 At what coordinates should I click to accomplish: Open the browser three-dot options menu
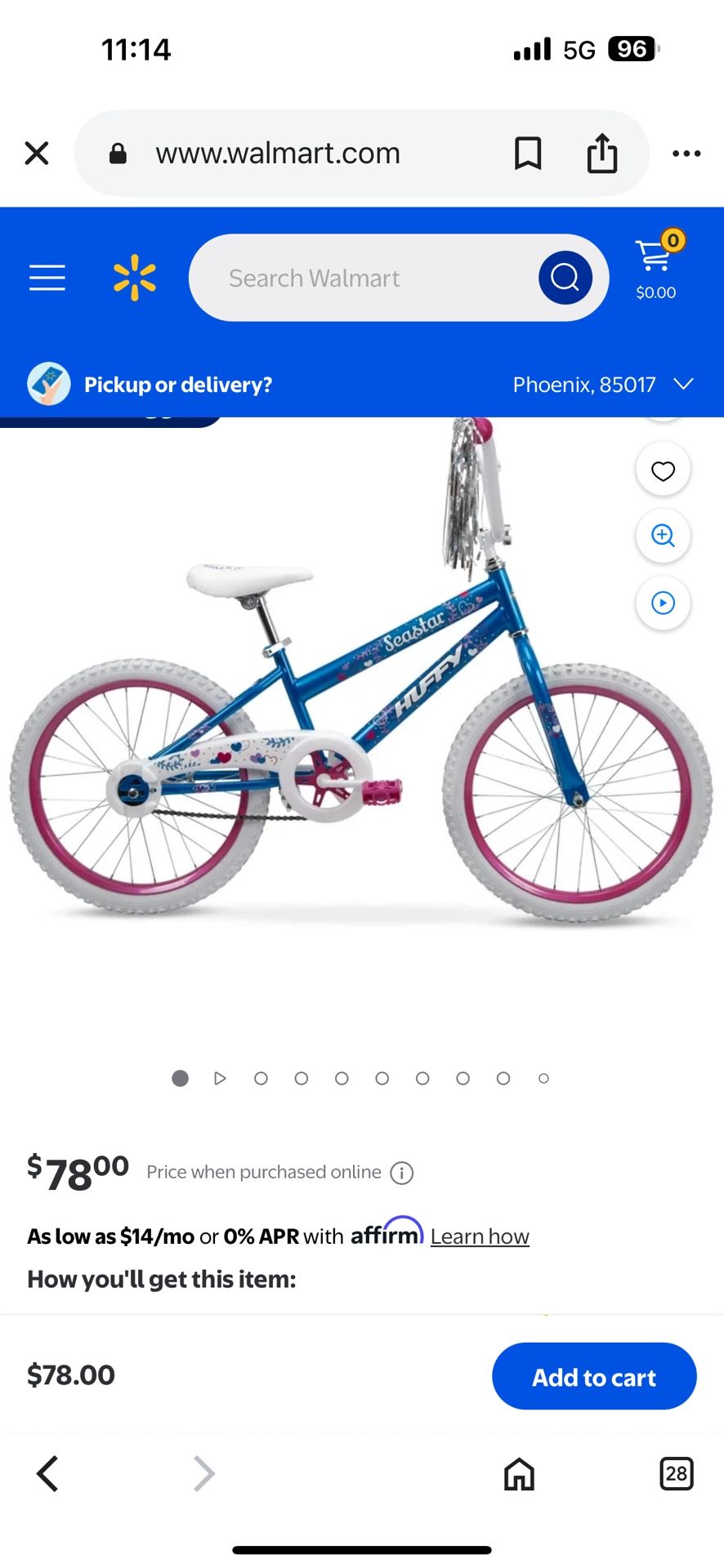tap(686, 153)
